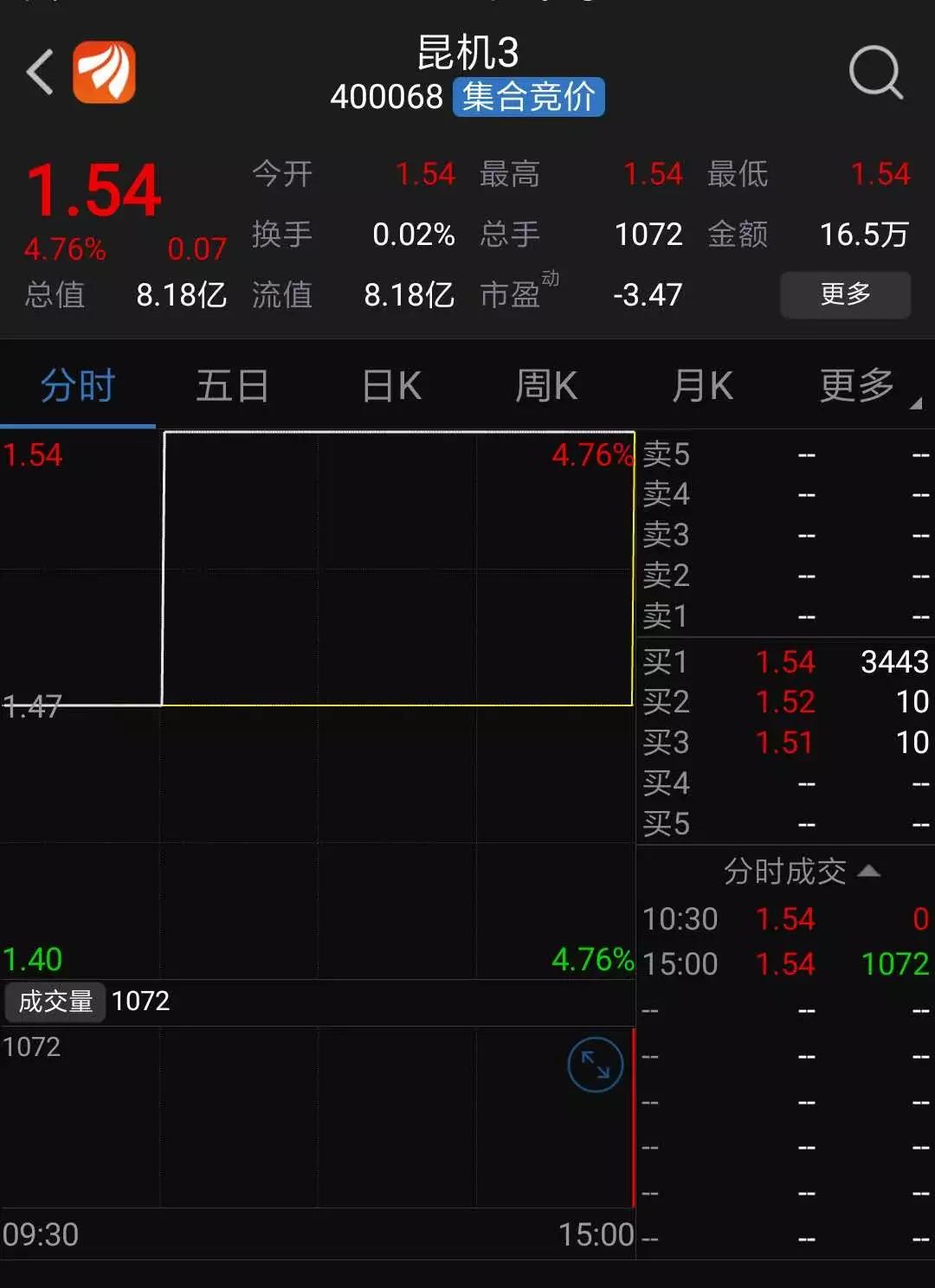Toggle the 分时成交 list header
The height and width of the screenshot is (1288, 935).
click(800, 871)
